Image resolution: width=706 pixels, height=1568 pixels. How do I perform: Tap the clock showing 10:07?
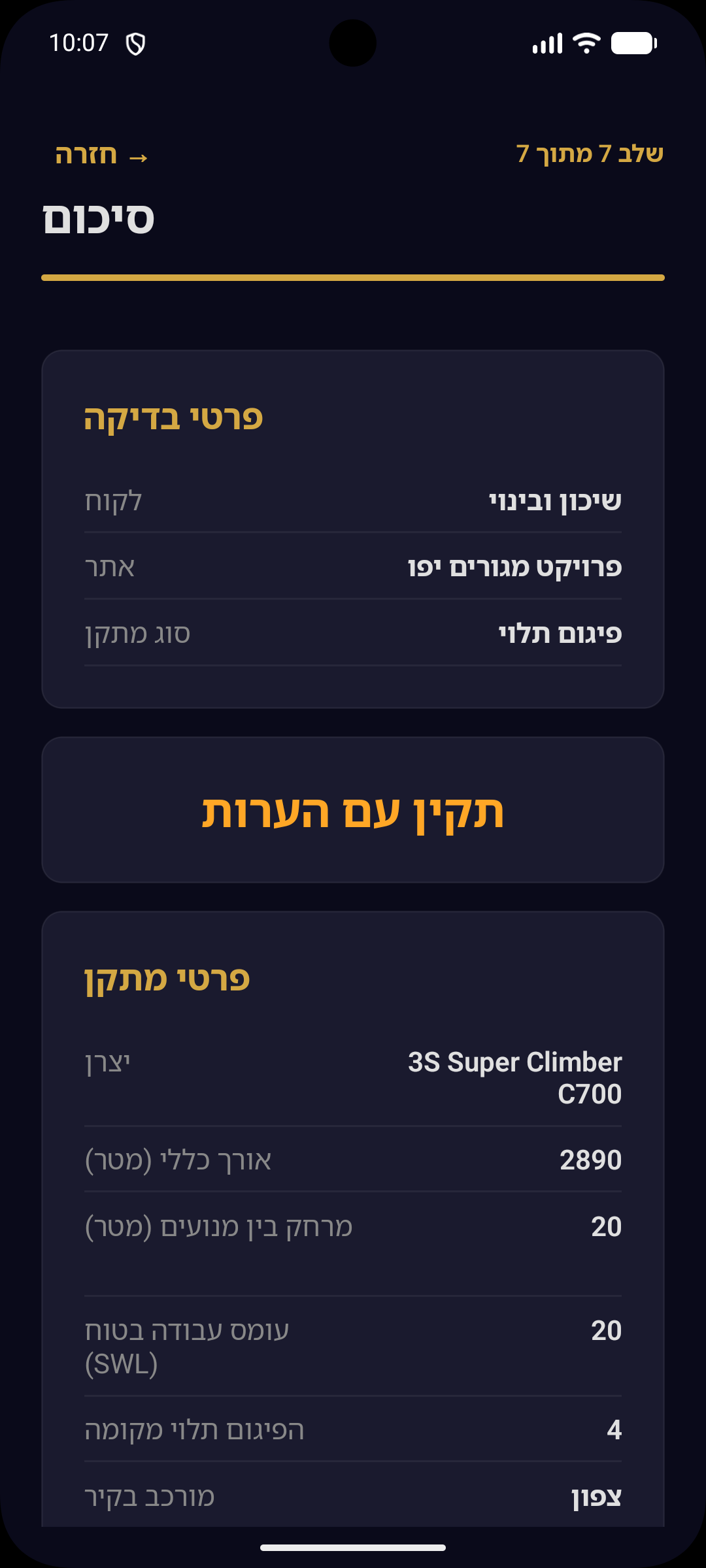click(x=80, y=44)
